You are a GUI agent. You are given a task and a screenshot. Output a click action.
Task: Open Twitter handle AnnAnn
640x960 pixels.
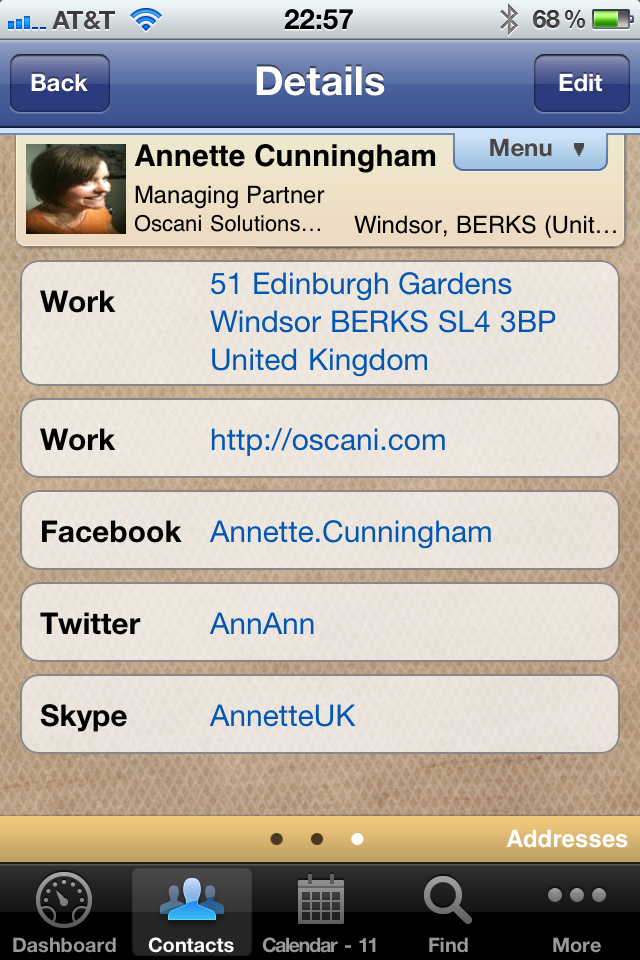(262, 624)
